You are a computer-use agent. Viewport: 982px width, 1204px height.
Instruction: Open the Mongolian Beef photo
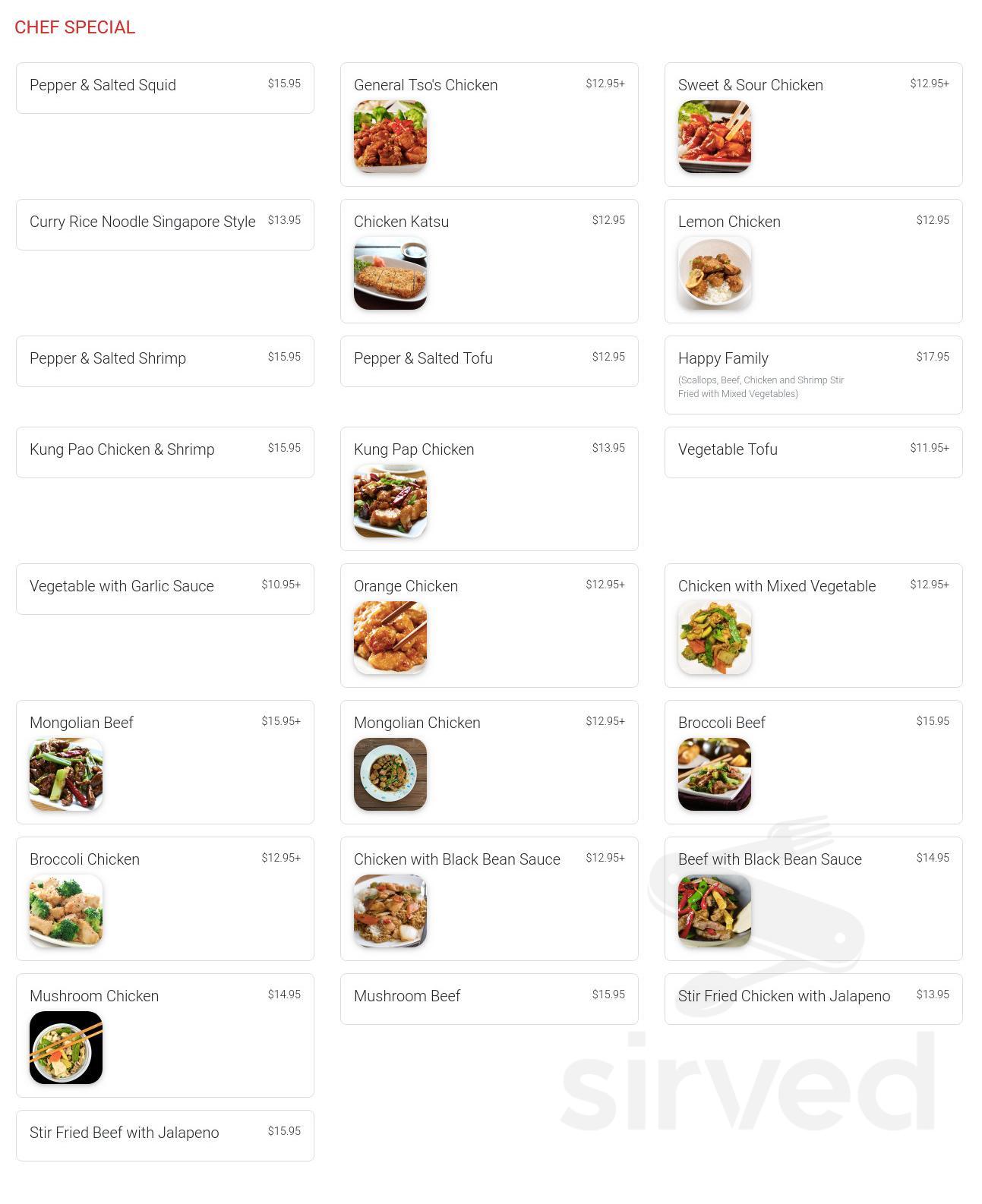pyautogui.click(x=65, y=774)
